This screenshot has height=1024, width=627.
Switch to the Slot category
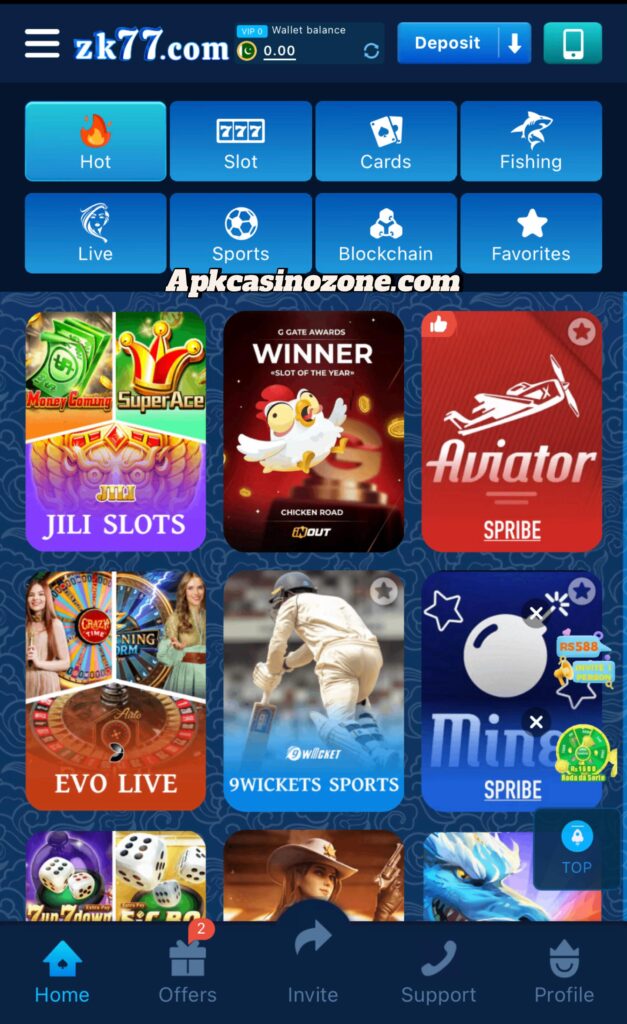(x=240, y=141)
